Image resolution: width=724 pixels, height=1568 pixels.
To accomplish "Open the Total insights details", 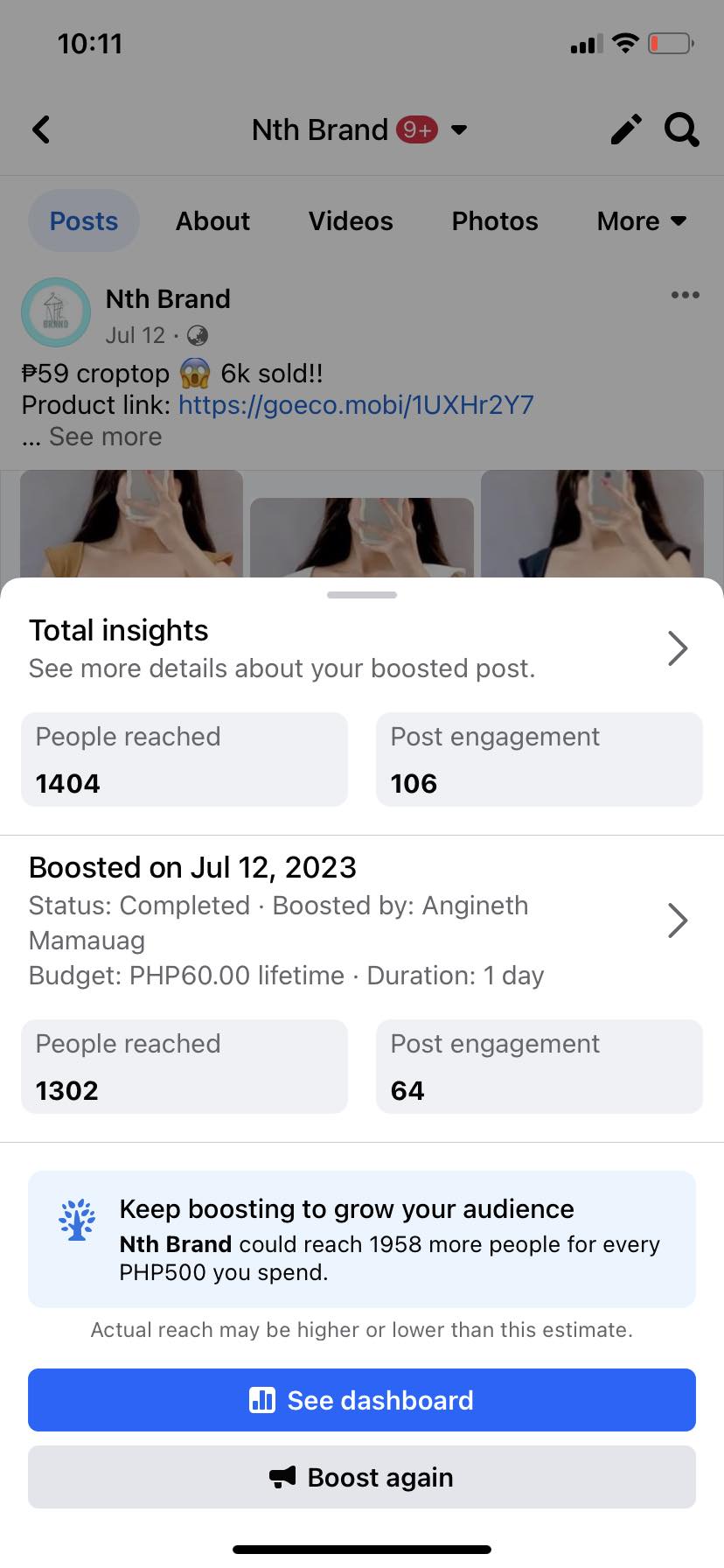I will click(676, 648).
